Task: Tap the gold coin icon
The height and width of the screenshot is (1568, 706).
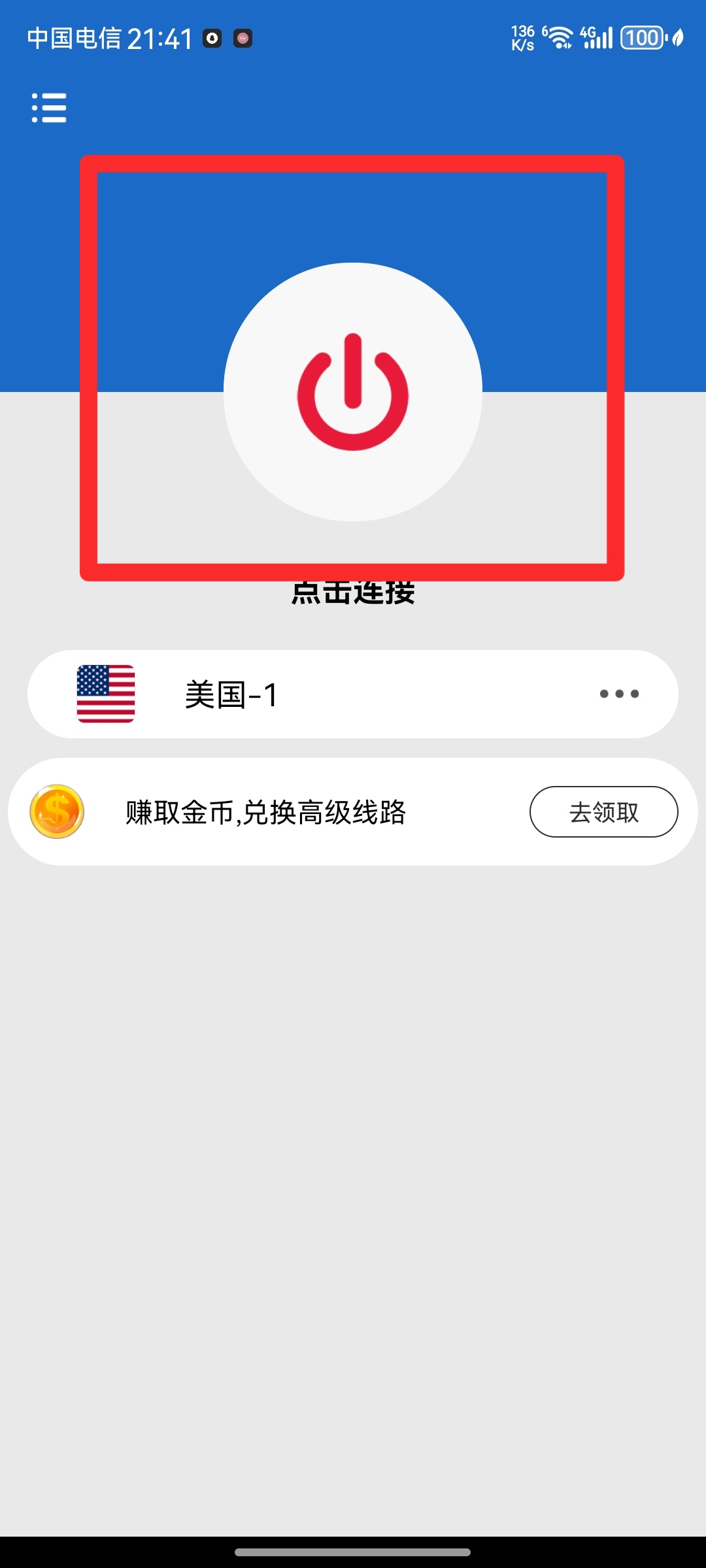Action: tap(56, 811)
